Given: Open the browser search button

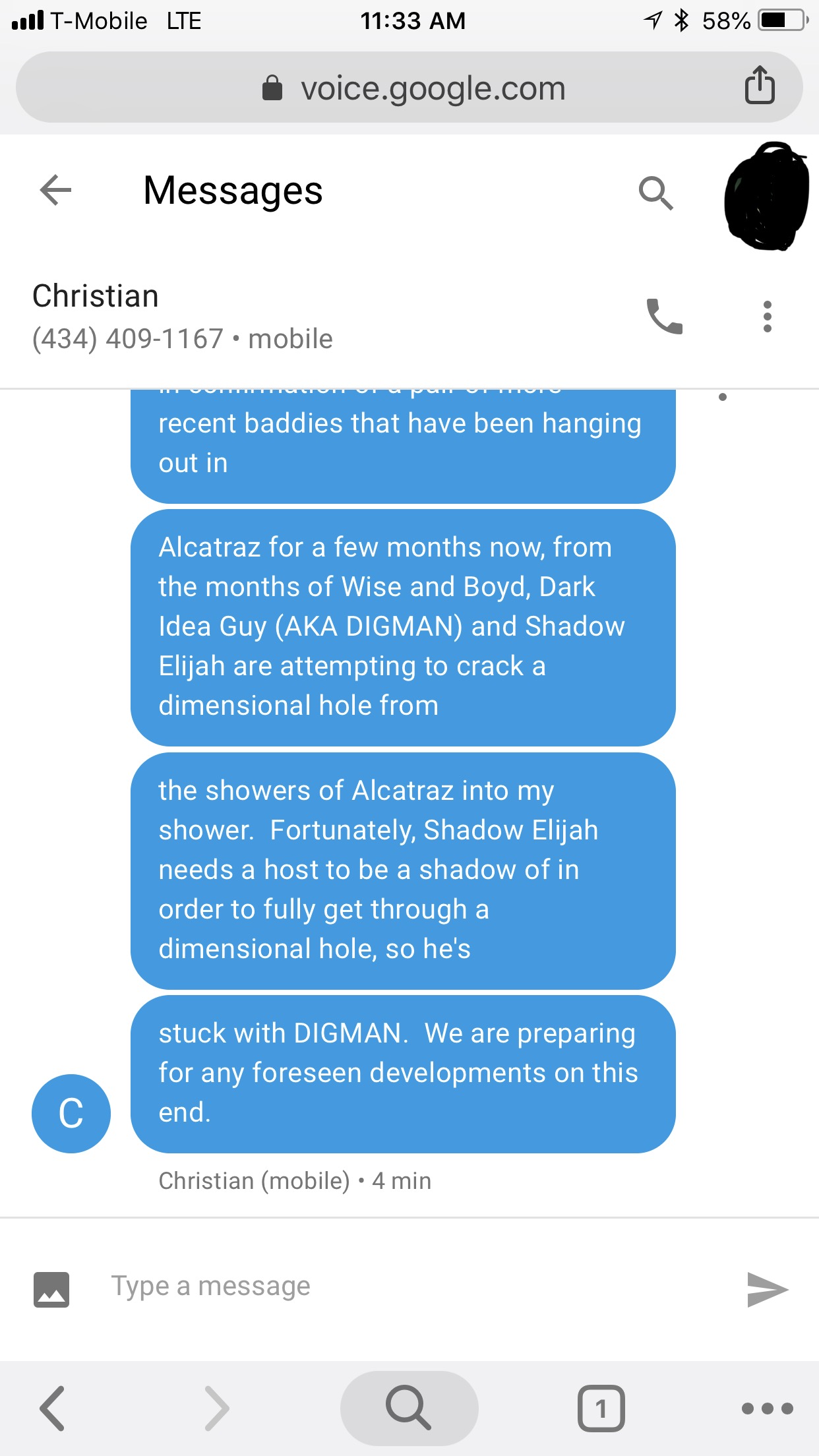Looking at the screenshot, I should click(x=409, y=1408).
